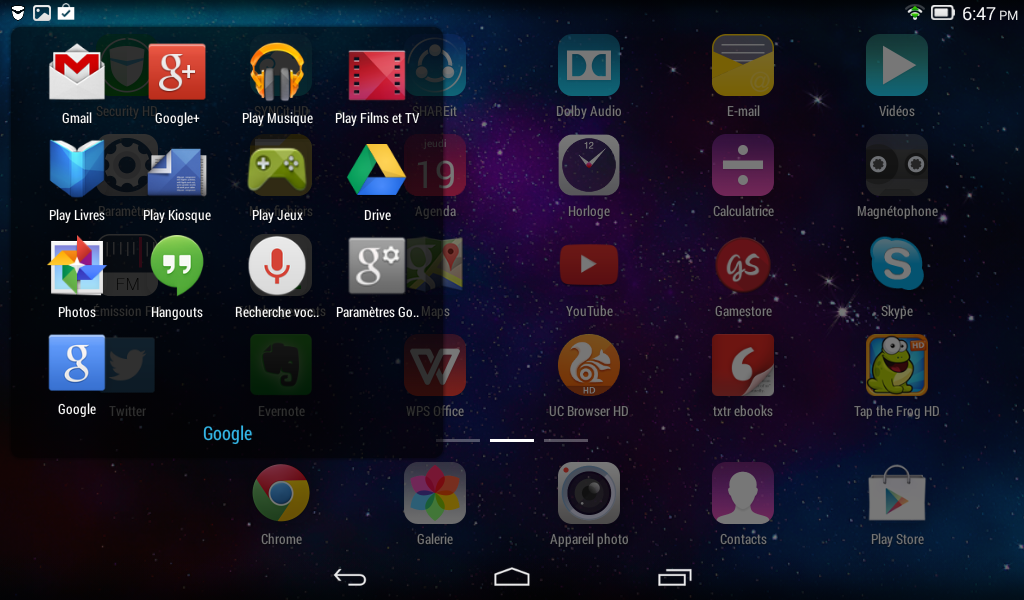Open the Photos app
The image size is (1024, 600).
pos(77,267)
